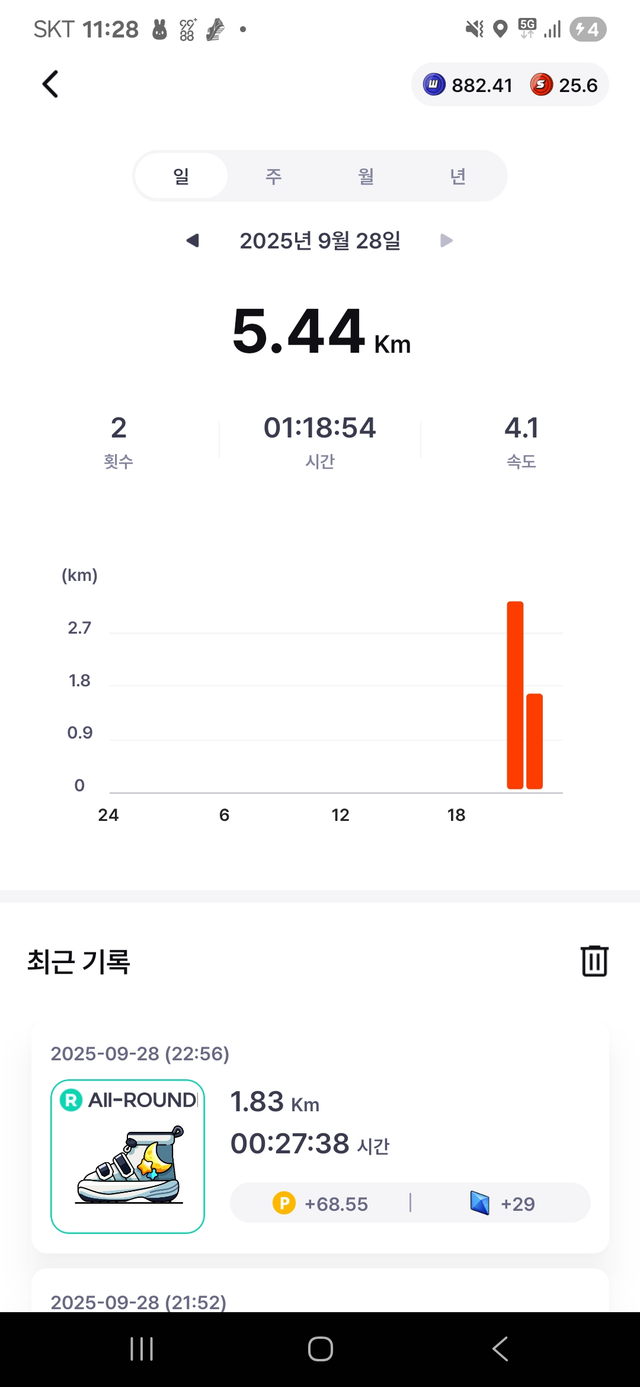The height and width of the screenshot is (1387, 640).
Task: Open the 22:56 record of 1.83 Km
Action: [x=320, y=1137]
